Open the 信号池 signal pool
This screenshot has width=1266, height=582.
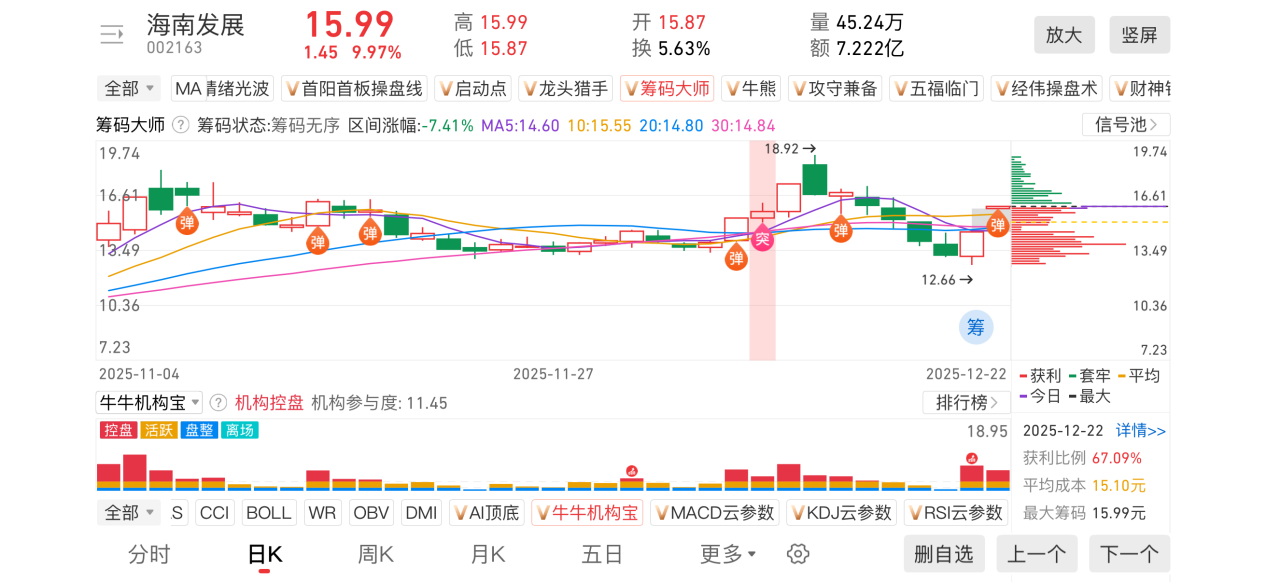(1126, 125)
